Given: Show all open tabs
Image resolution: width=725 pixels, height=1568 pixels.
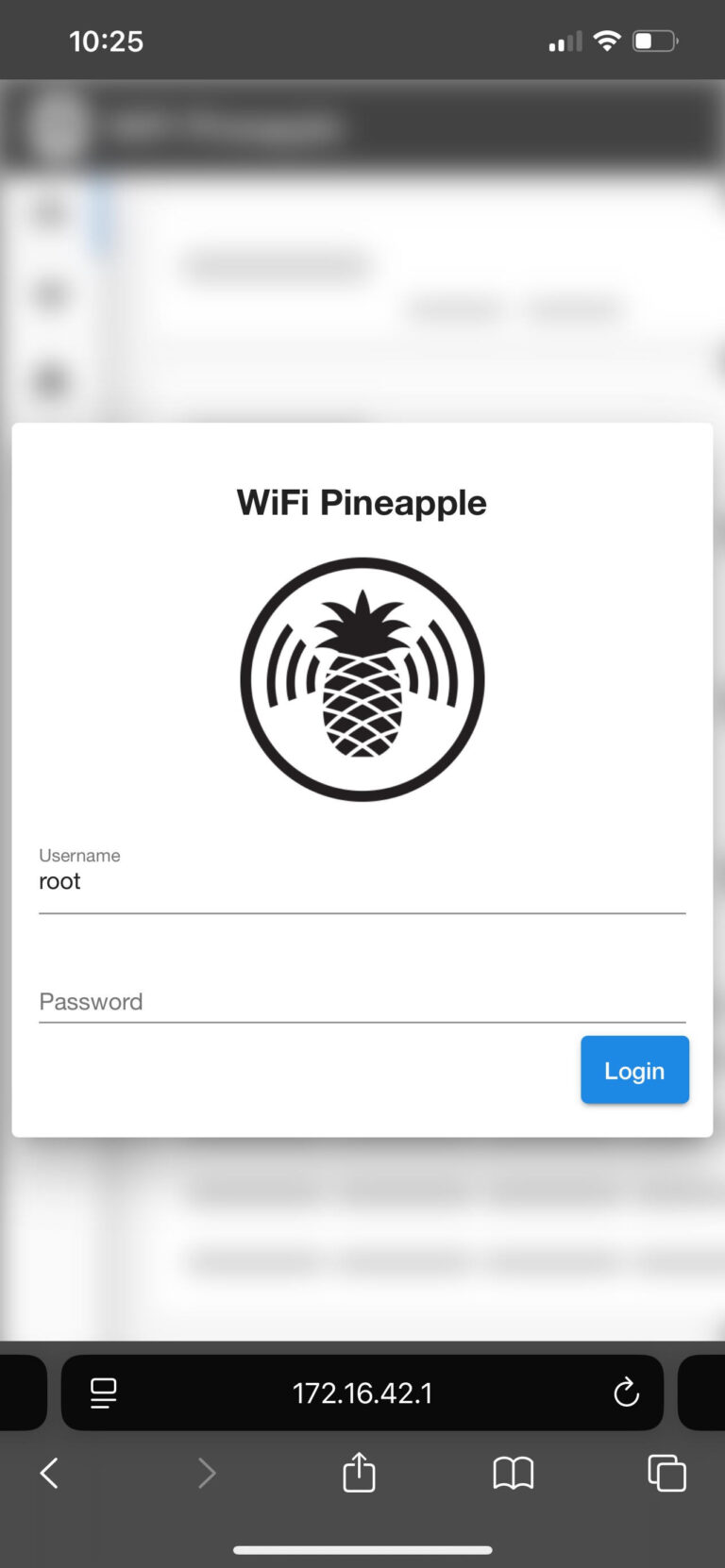Looking at the screenshot, I should [x=666, y=1473].
